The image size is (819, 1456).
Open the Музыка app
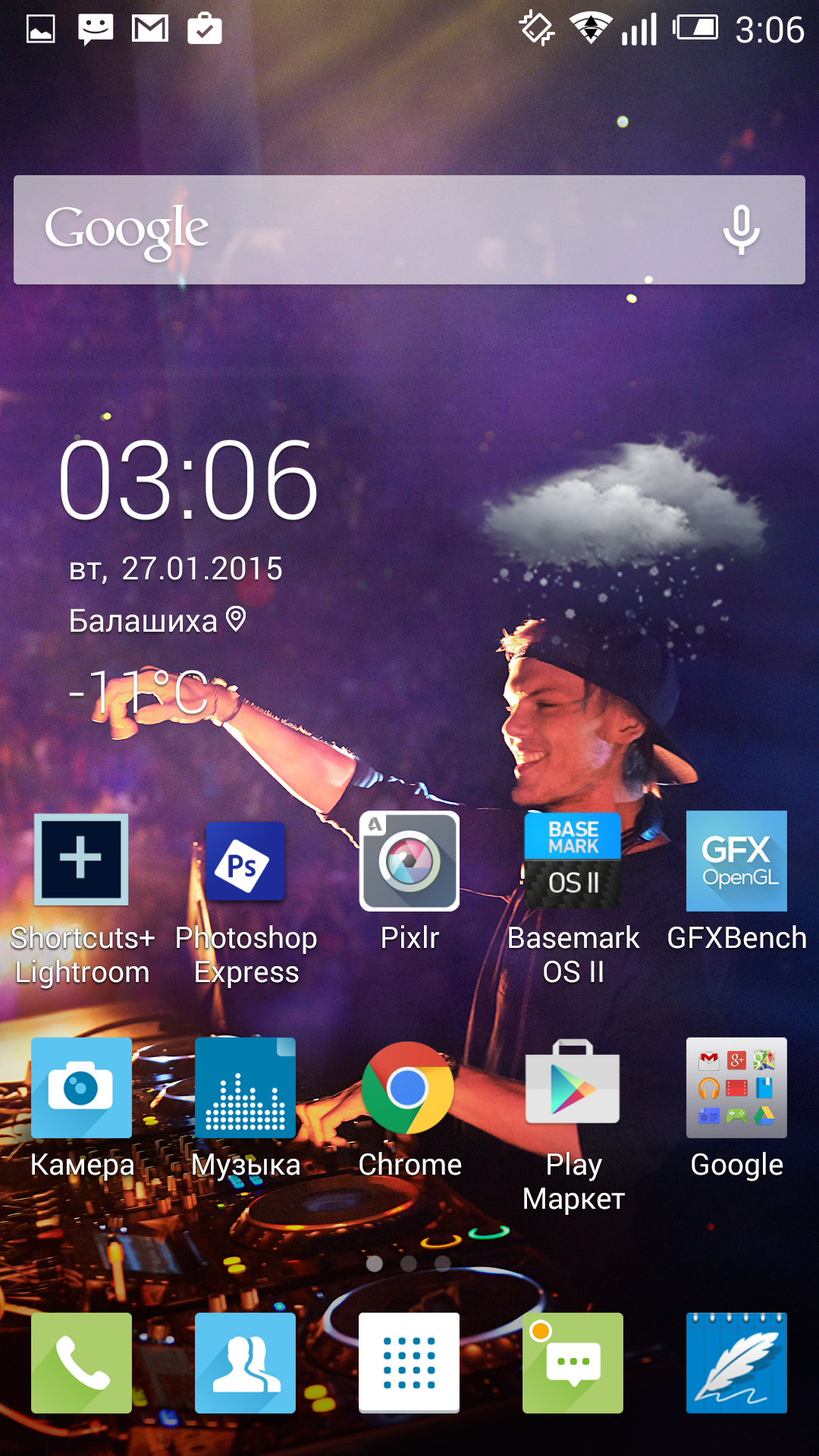(245, 1087)
